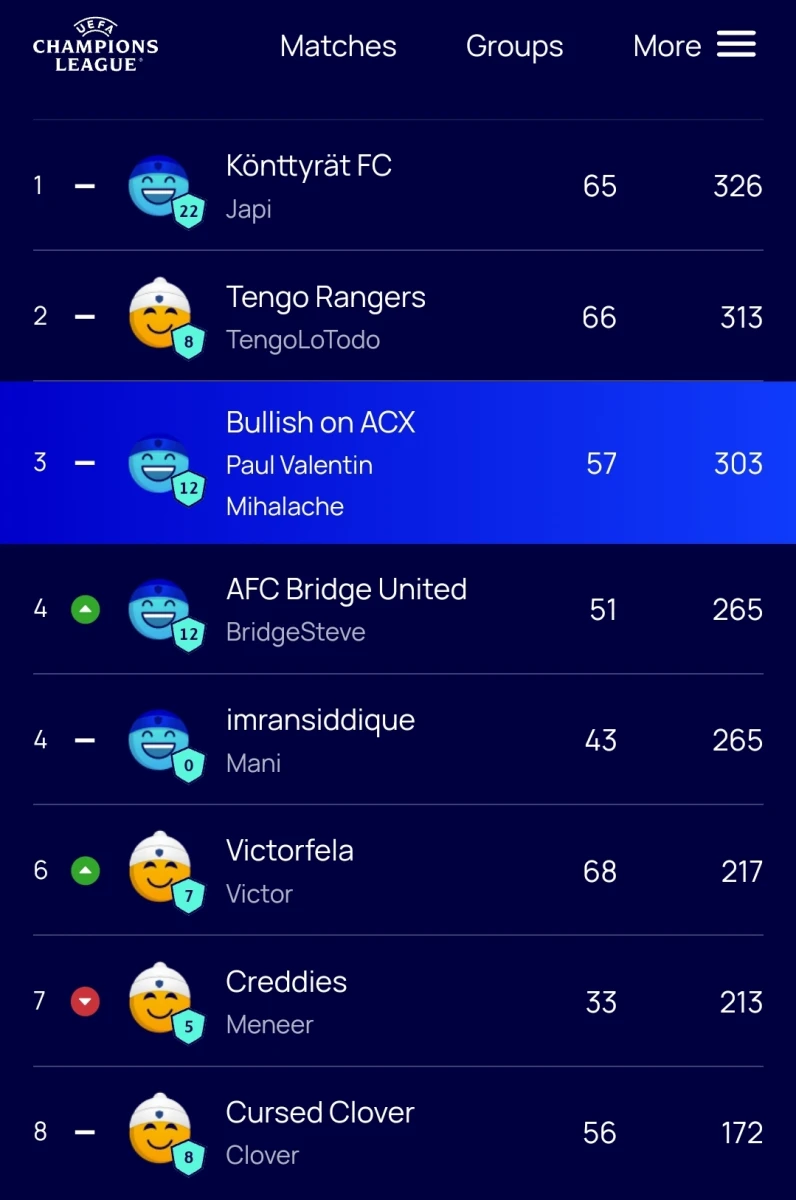Tap the UEFA Champions League home logo
This screenshot has height=1200, width=796.
click(x=95, y=46)
